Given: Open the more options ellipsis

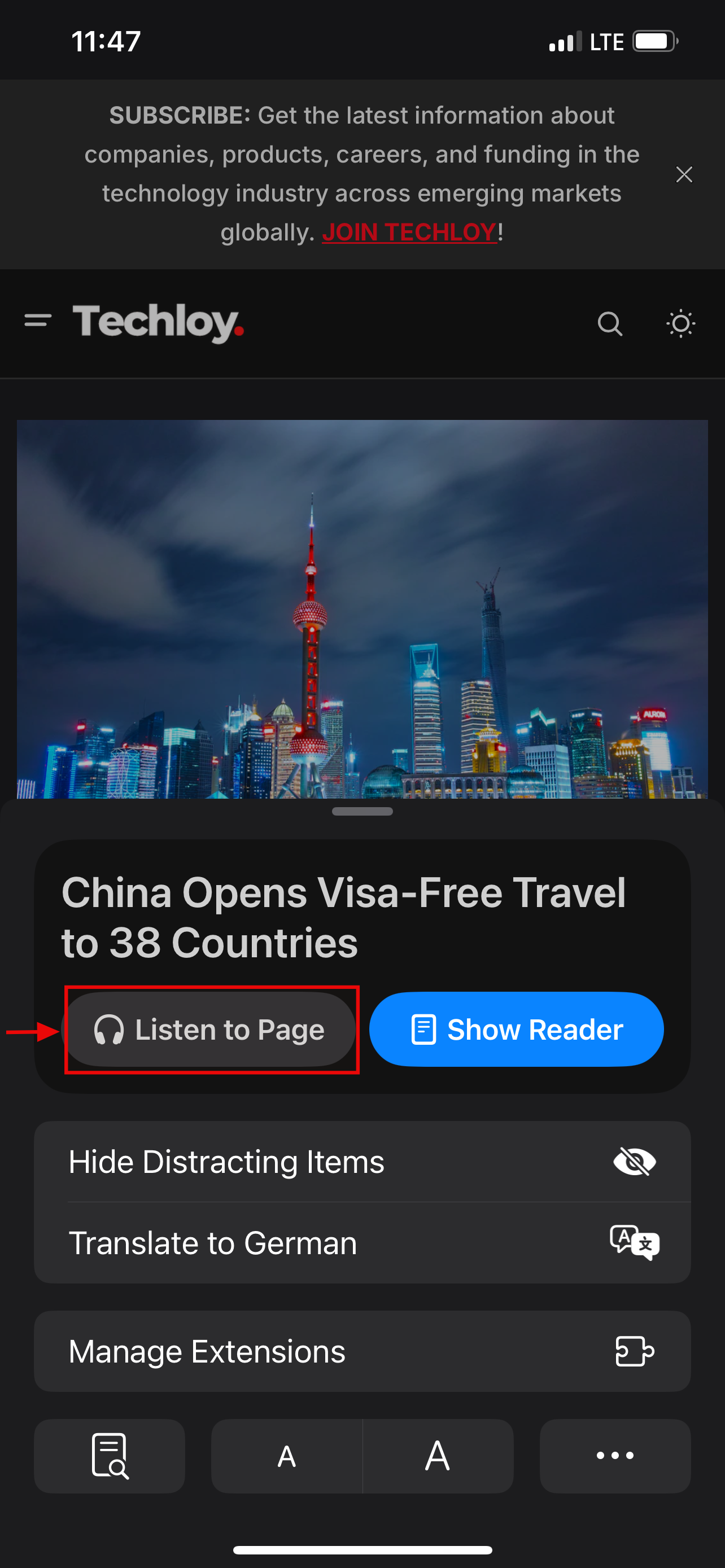Looking at the screenshot, I should [x=615, y=1455].
